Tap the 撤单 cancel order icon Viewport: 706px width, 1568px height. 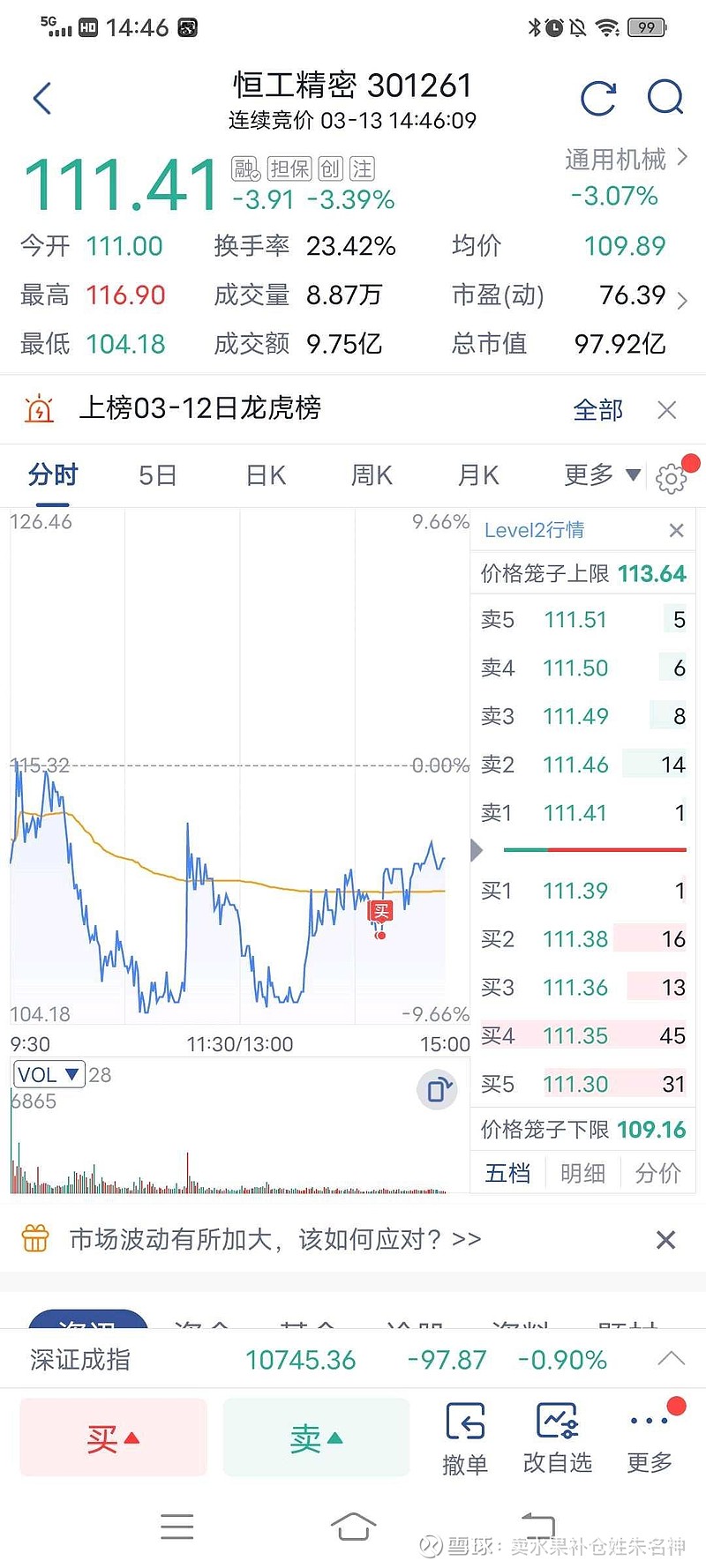point(466,1418)
